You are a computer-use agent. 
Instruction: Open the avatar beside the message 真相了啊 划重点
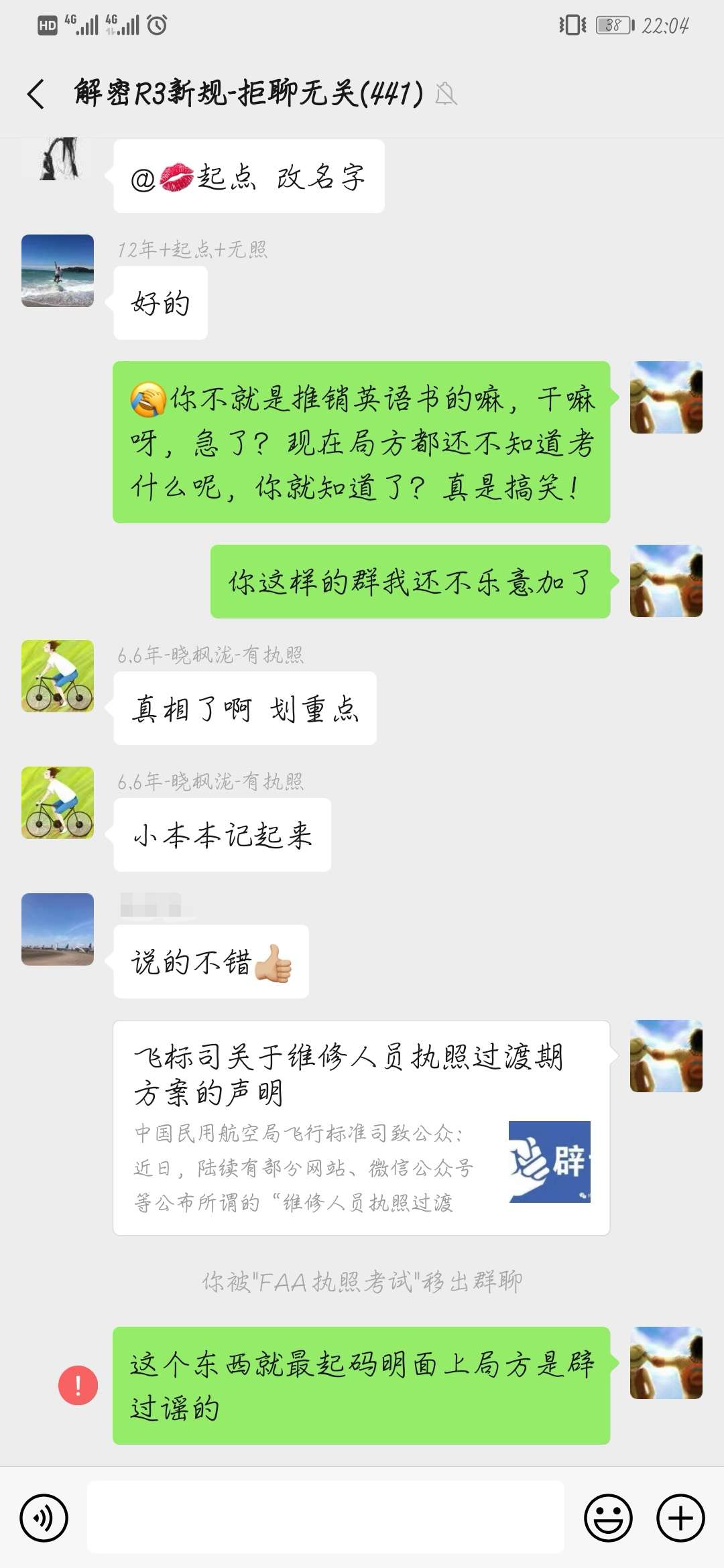pos(58,676)
